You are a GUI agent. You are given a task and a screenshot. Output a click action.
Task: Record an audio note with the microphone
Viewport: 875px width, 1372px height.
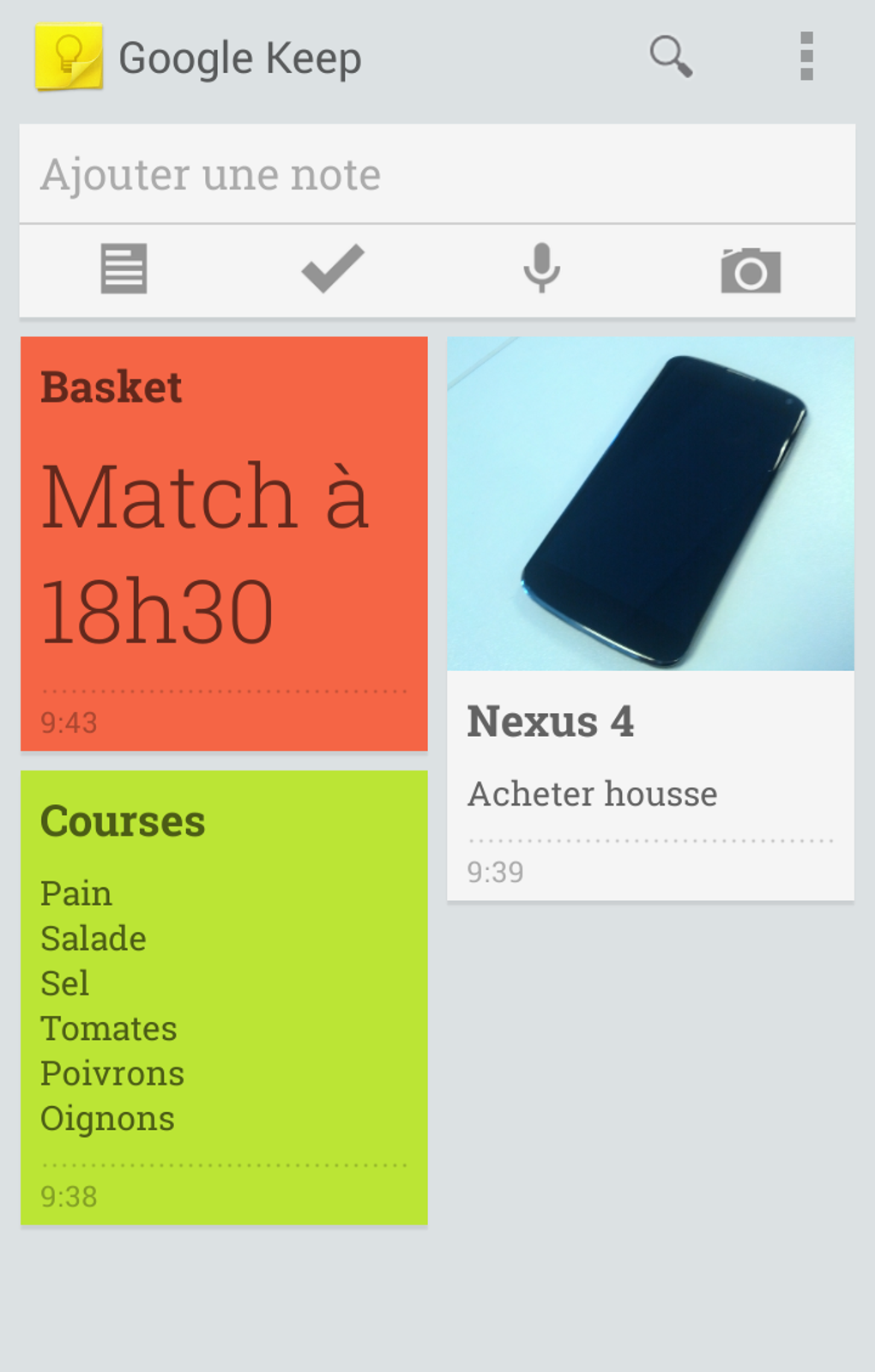(x=540, y=269)
